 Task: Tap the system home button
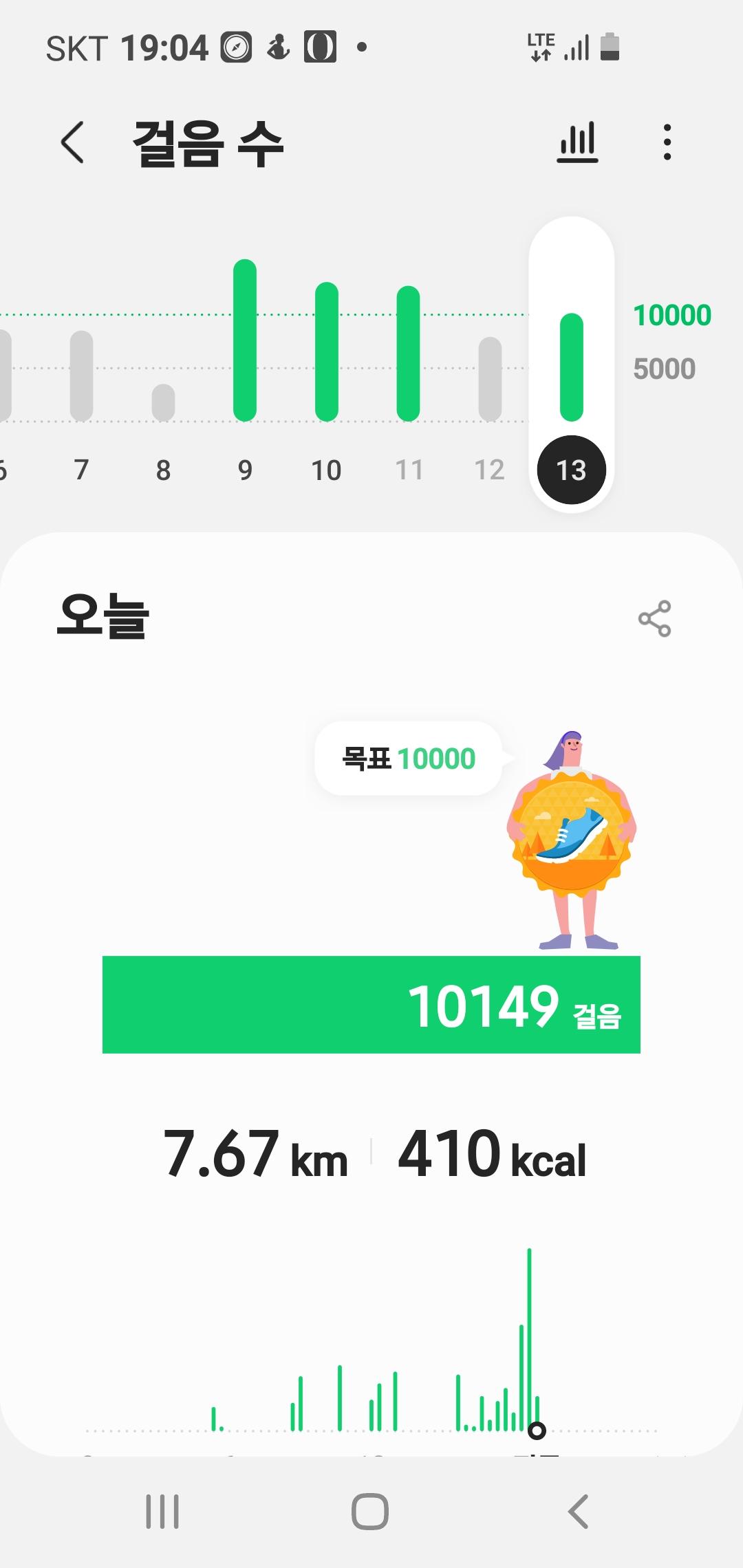point(370,1512)
